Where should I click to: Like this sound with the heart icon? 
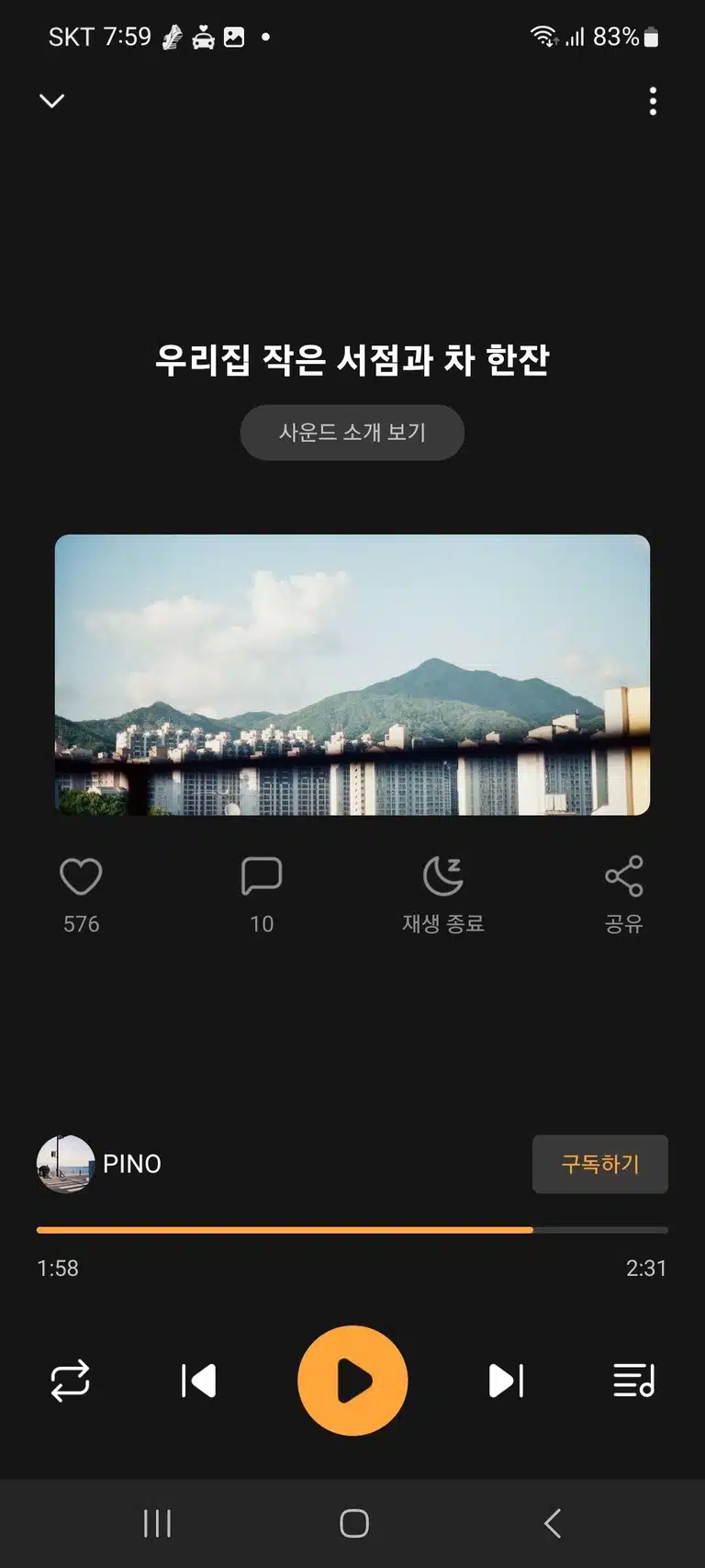click(81, 876)
